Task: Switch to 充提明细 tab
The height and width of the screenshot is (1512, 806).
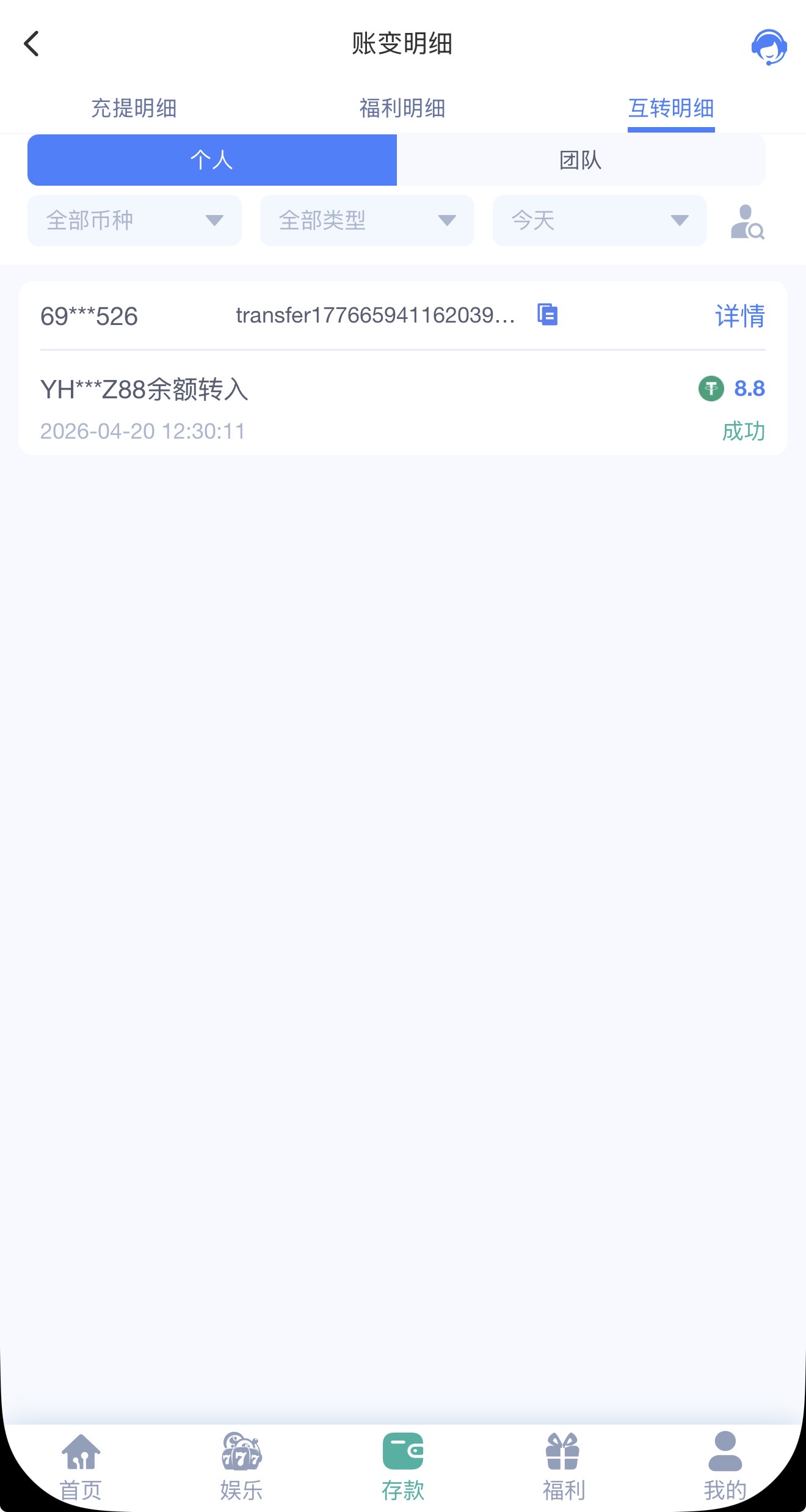Action: pos(134,109)
